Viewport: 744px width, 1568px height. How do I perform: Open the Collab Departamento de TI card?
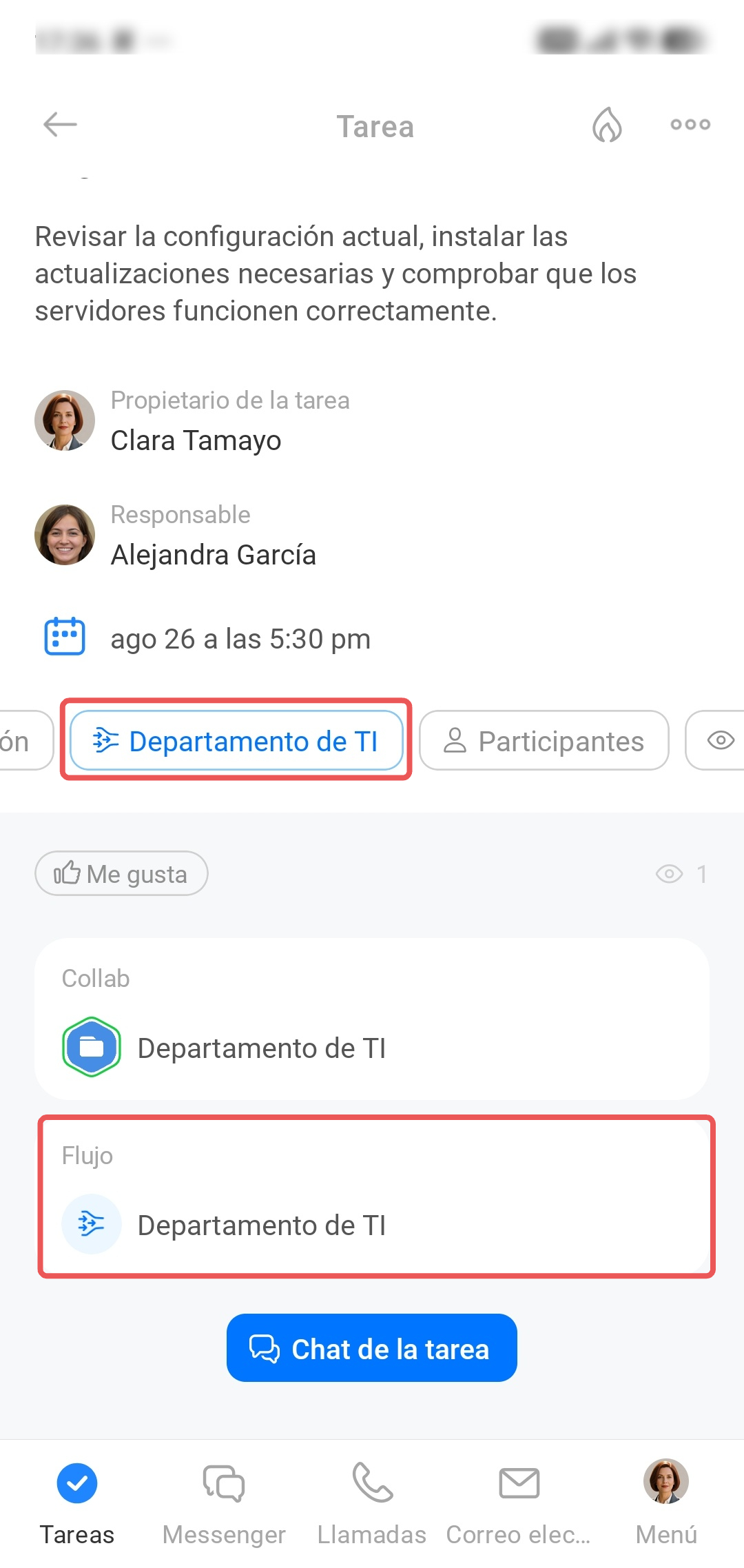coord(372,1018)
